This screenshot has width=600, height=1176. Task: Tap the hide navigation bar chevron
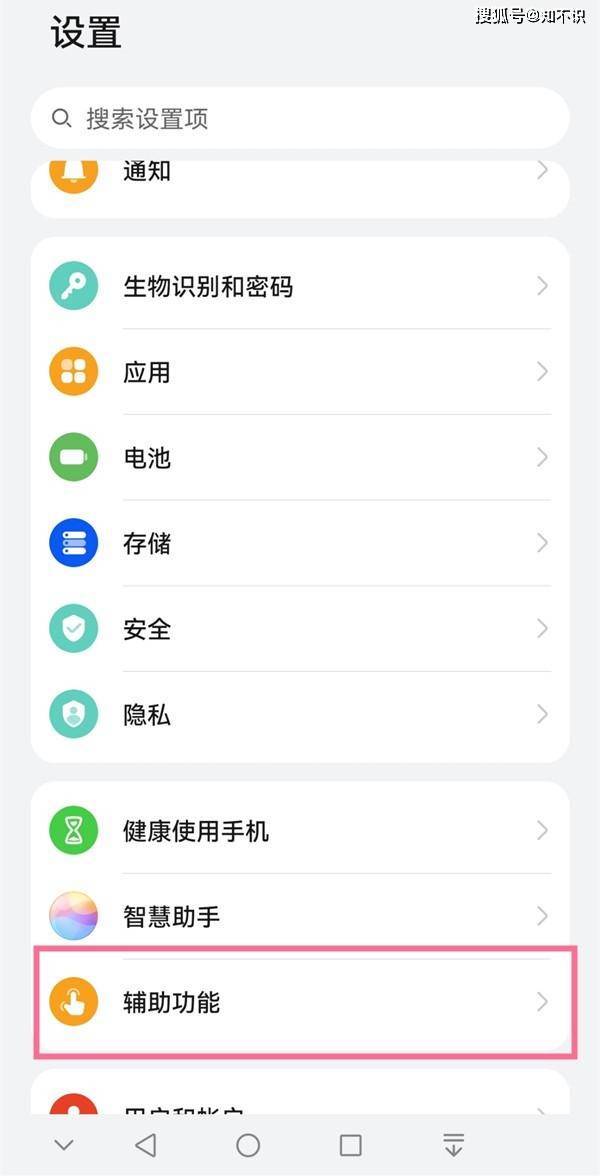point(64,1144)
